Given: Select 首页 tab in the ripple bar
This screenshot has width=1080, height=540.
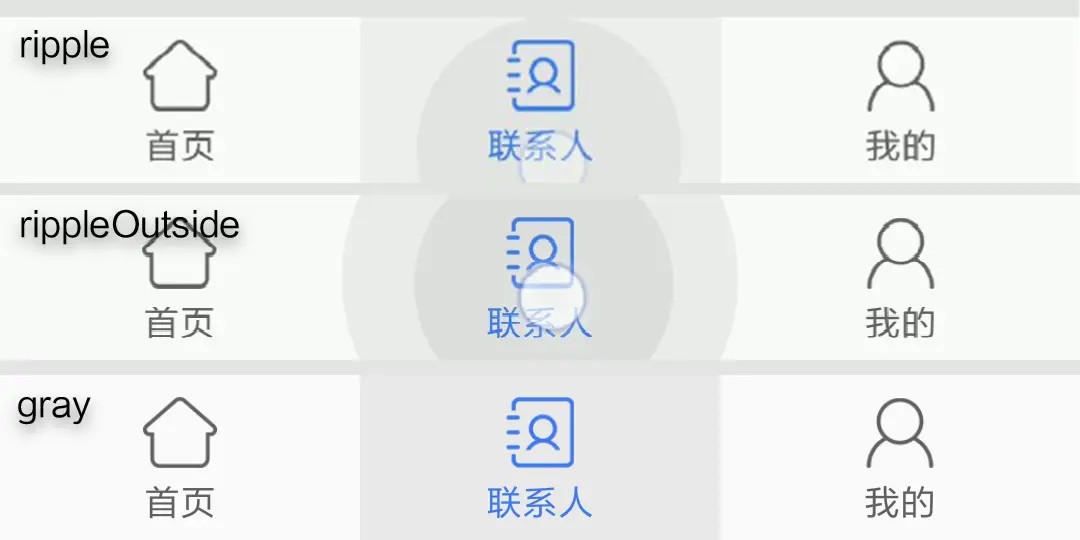Looking at the screenshot, I should (180, 100).
